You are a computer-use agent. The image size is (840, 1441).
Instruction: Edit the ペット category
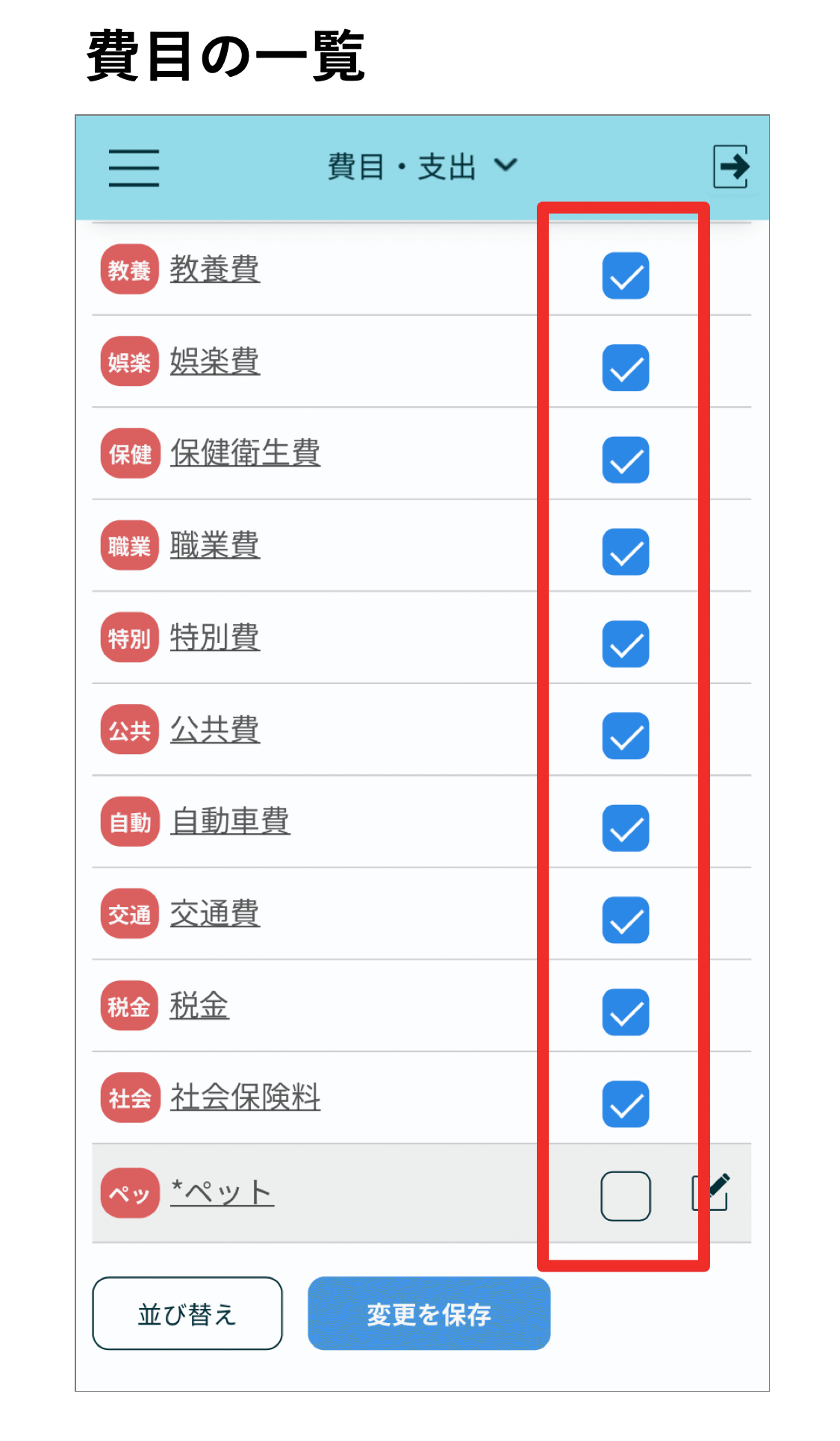coord(711,1192)
